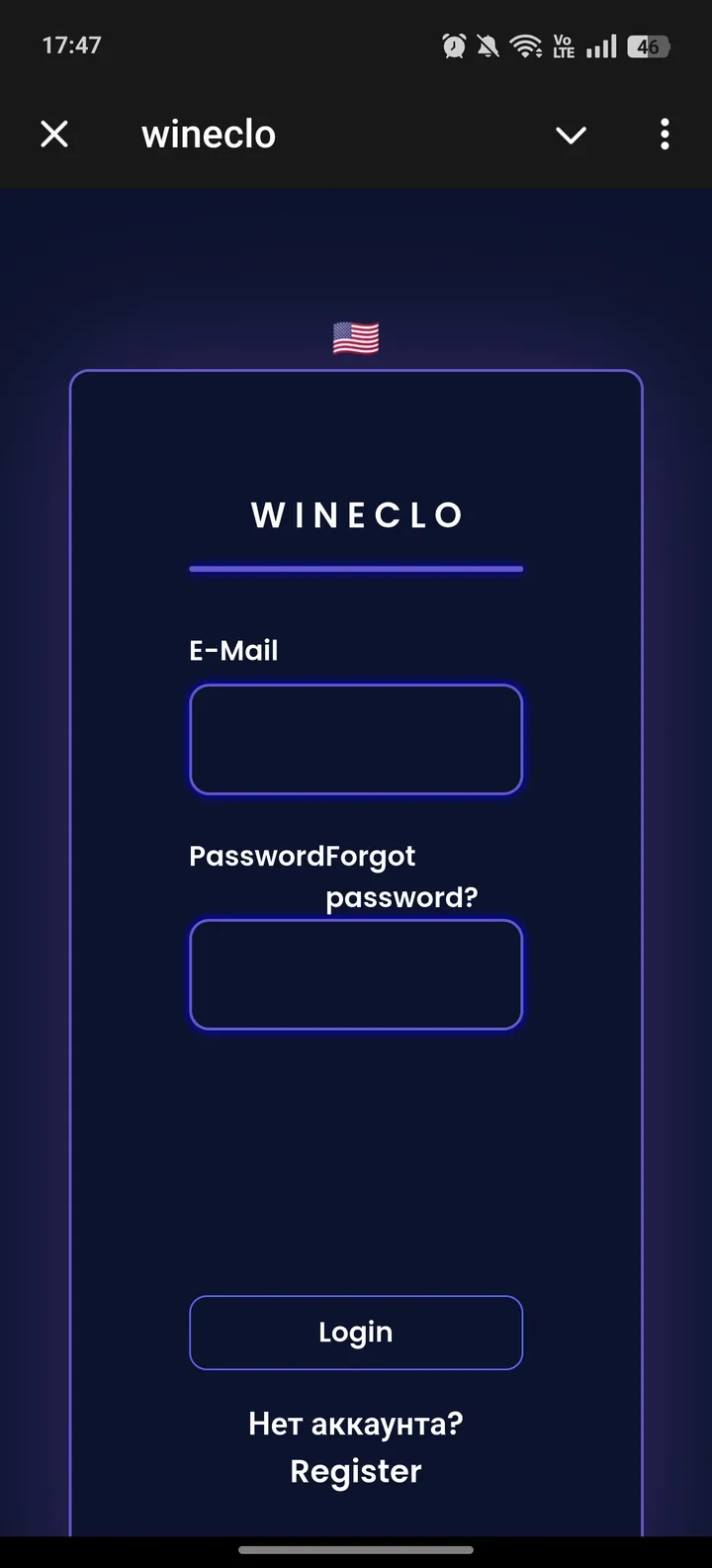Viewport: 712px width, 1568px height.
Task: Click the US flag language selector
Action: 356,337
